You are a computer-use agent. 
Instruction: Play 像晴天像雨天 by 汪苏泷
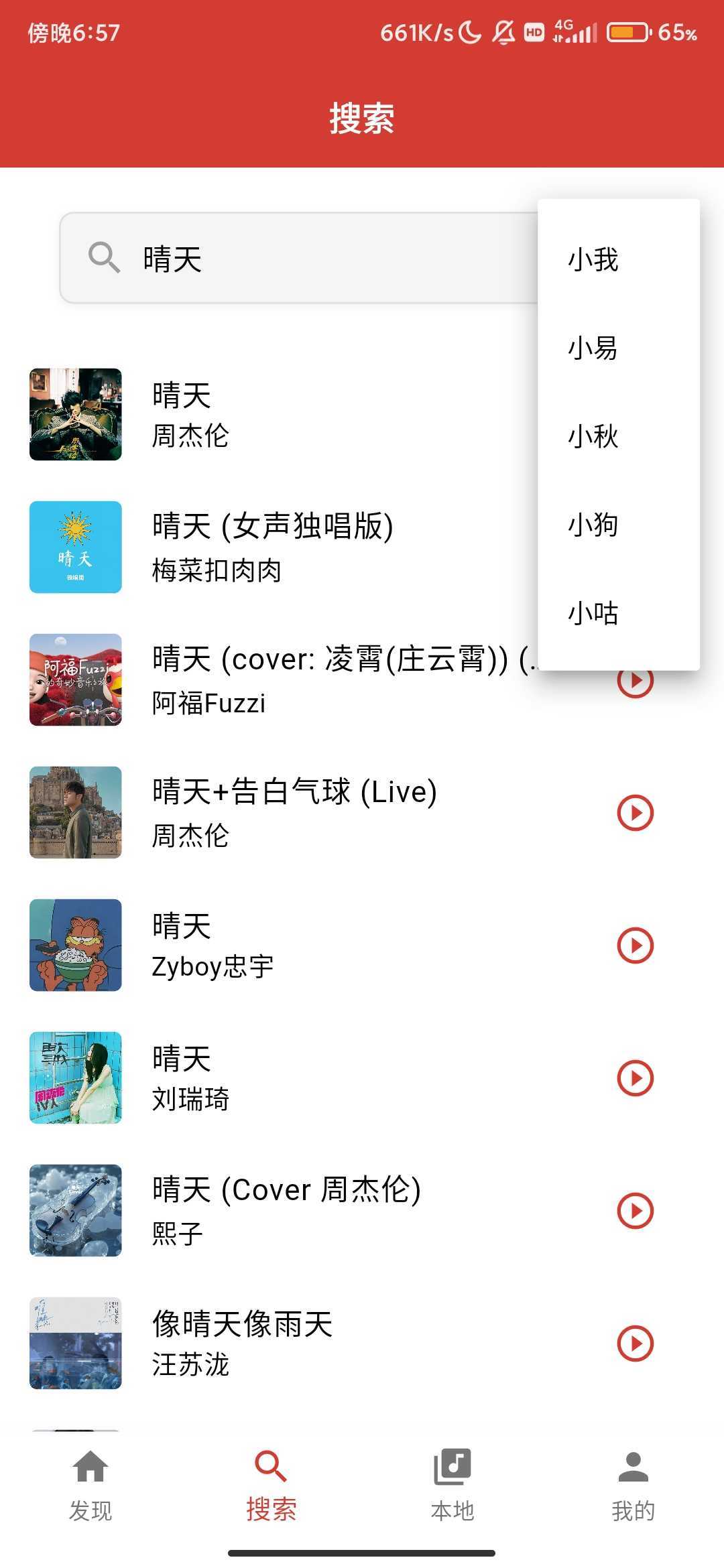tap(635, 1343)
